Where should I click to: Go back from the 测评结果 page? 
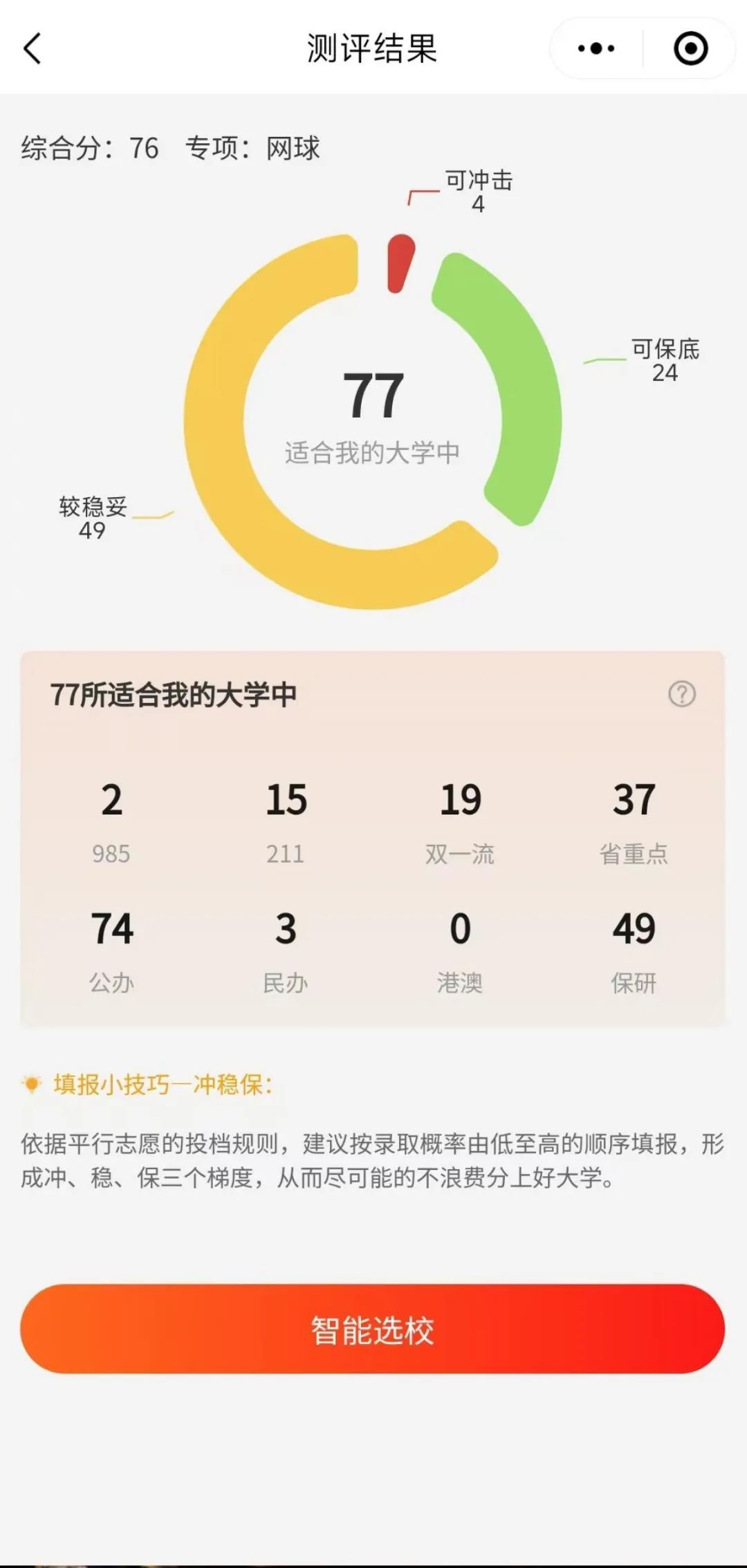(x=33, y=48)
